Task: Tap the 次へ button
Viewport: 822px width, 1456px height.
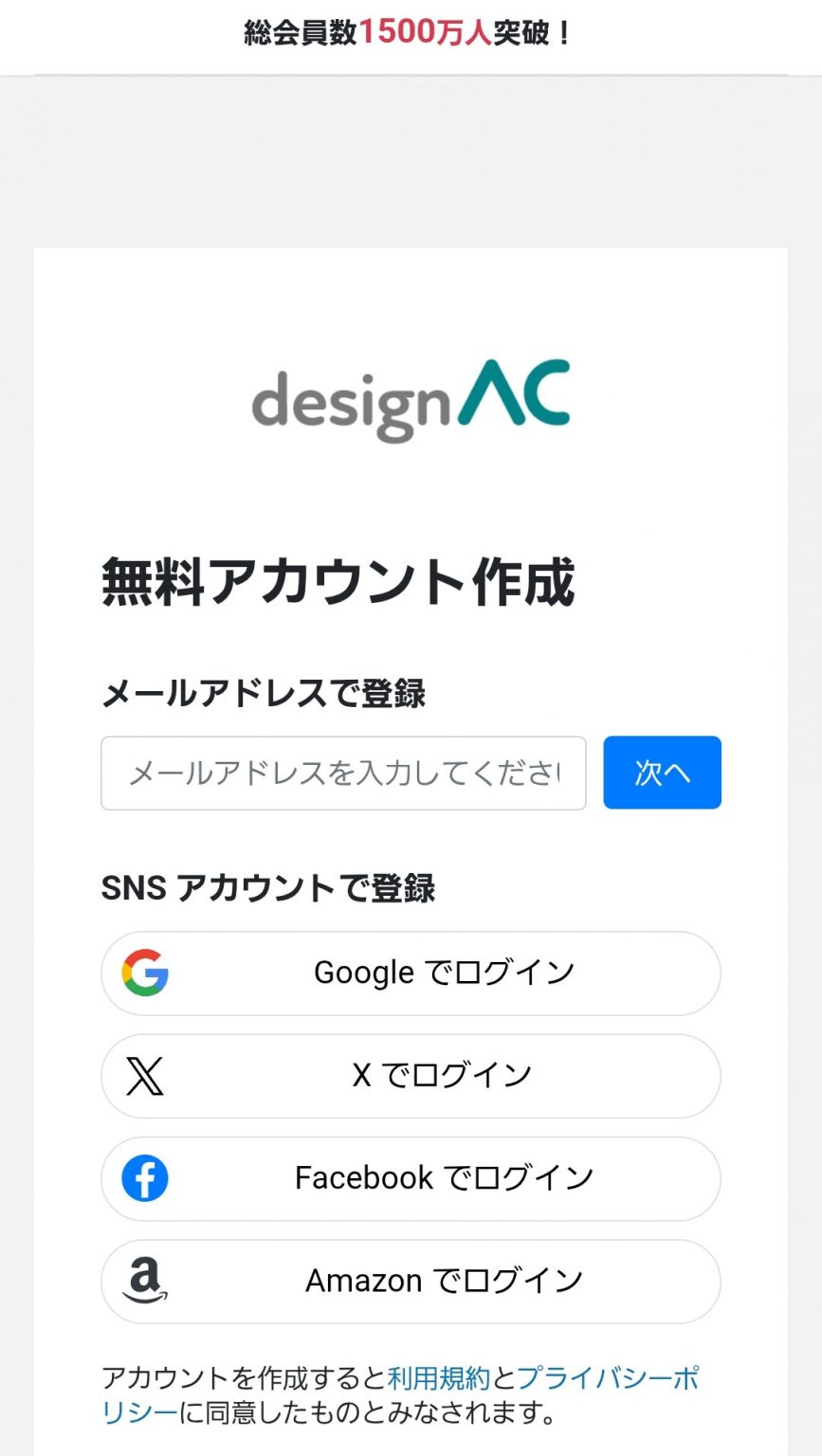Action: 662,773
